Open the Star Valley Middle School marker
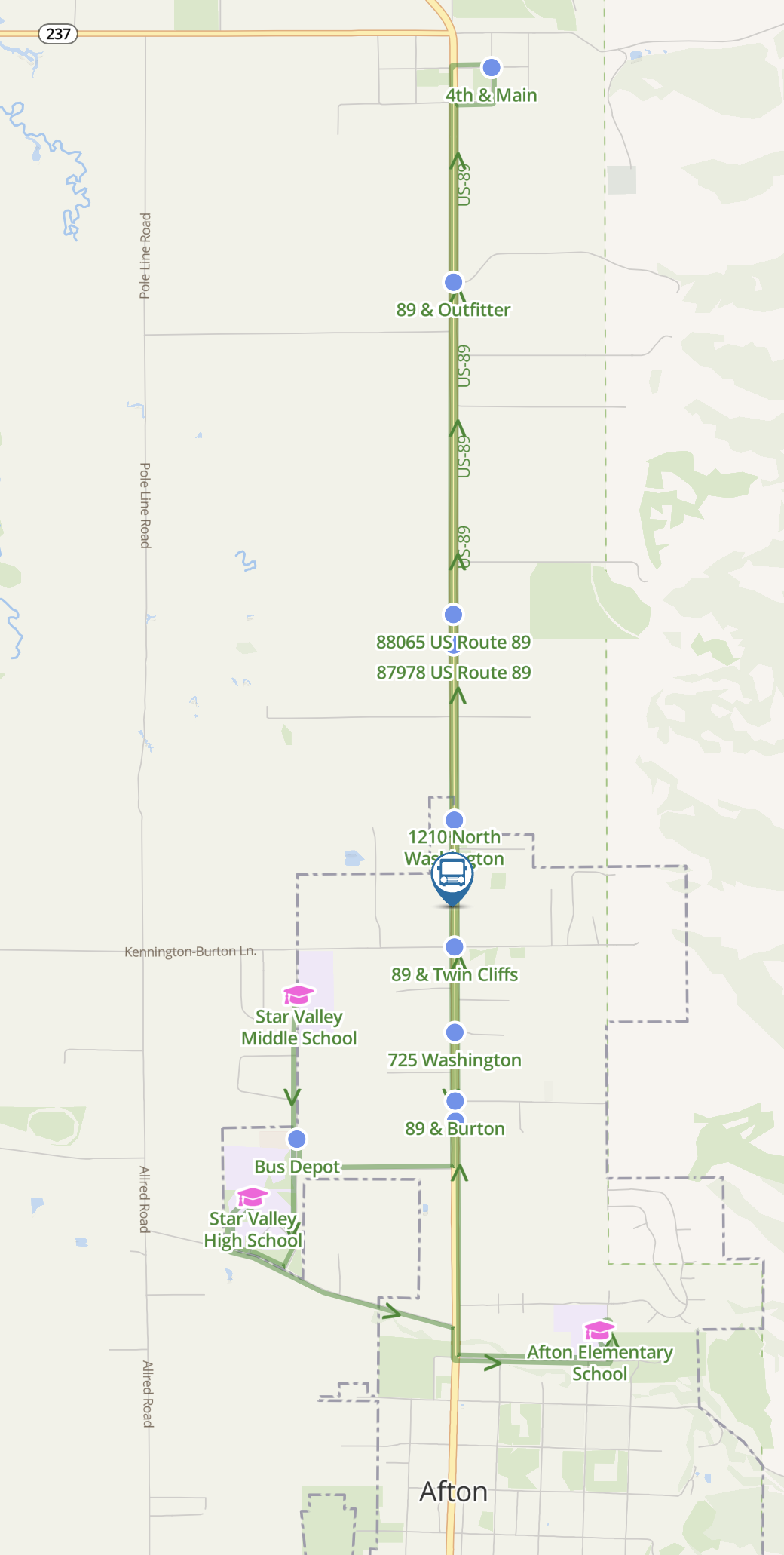Image resolution: width=784 pixels, height=1555 pixels. click(299, 995)
